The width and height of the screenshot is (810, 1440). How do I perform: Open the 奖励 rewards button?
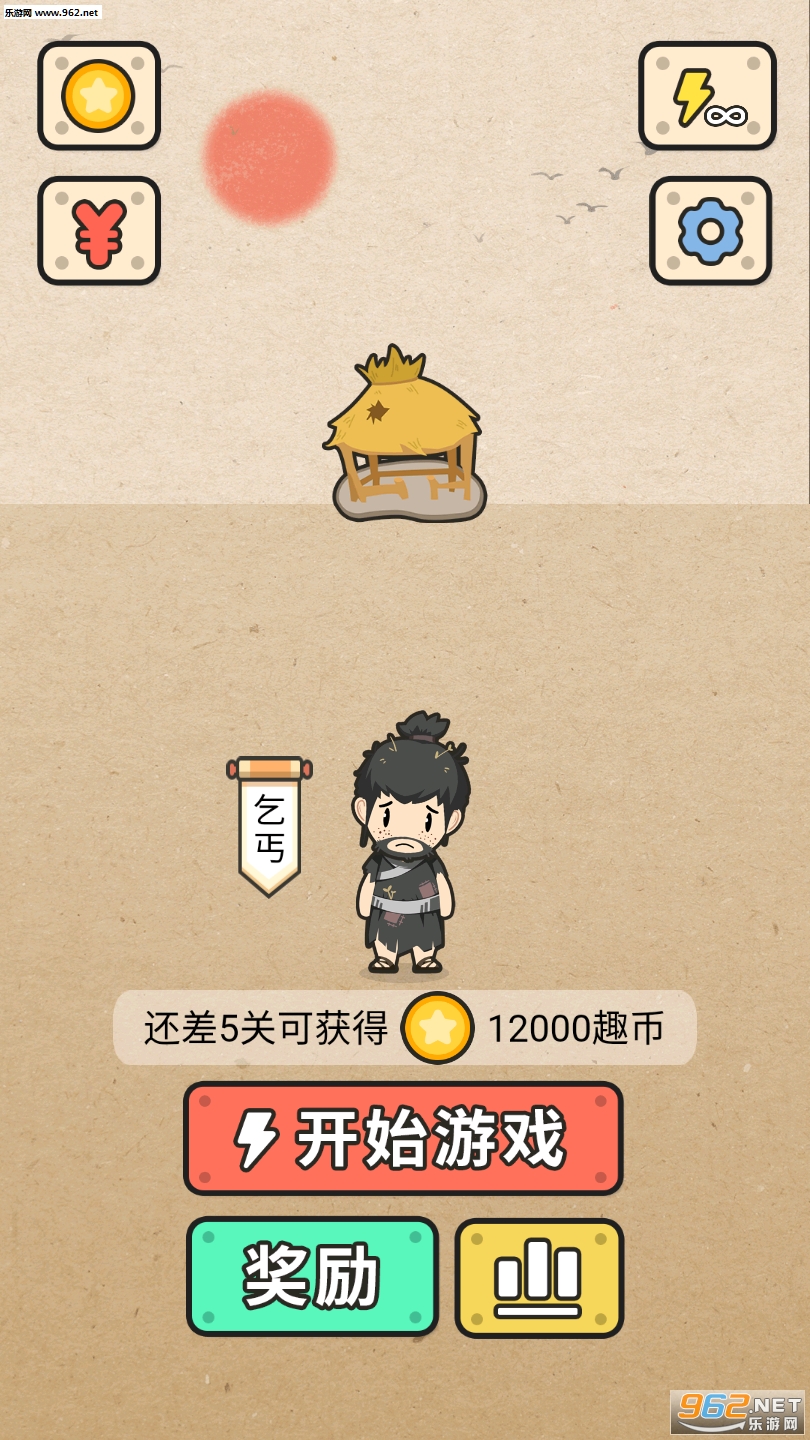(312, 1276)
